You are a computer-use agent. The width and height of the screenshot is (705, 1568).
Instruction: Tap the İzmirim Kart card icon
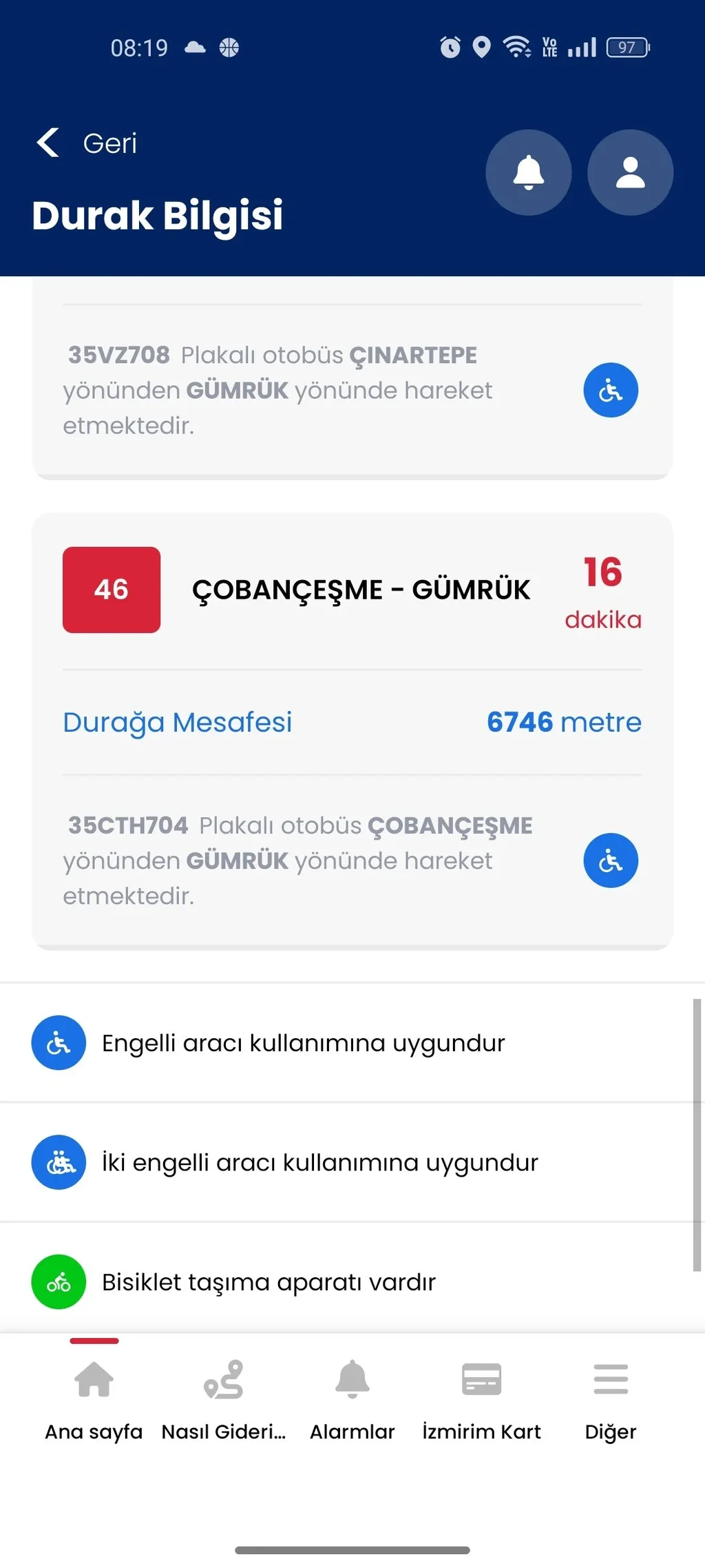point(481,1380)
